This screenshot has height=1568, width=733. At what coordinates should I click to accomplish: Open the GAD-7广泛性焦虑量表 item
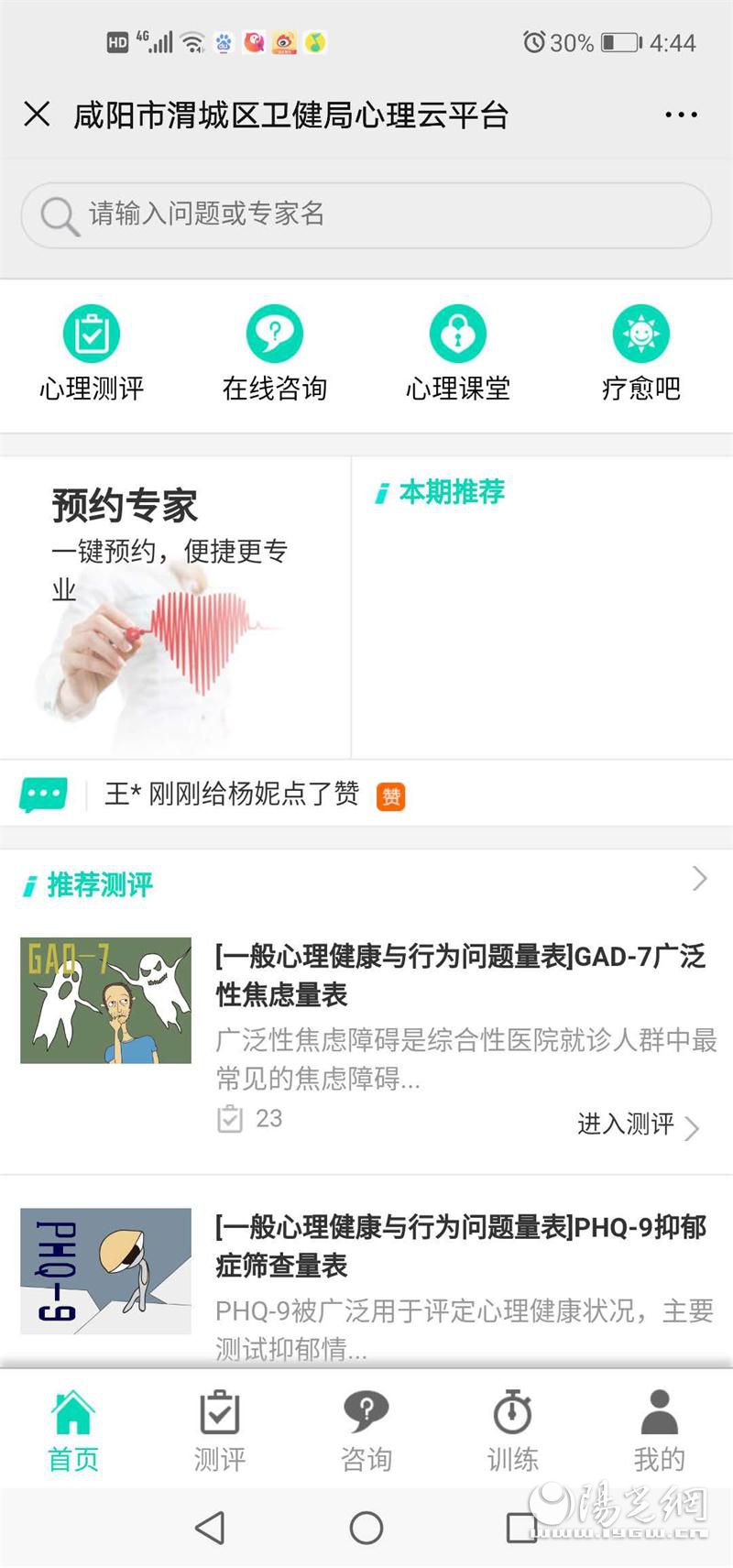pos(460,974)
